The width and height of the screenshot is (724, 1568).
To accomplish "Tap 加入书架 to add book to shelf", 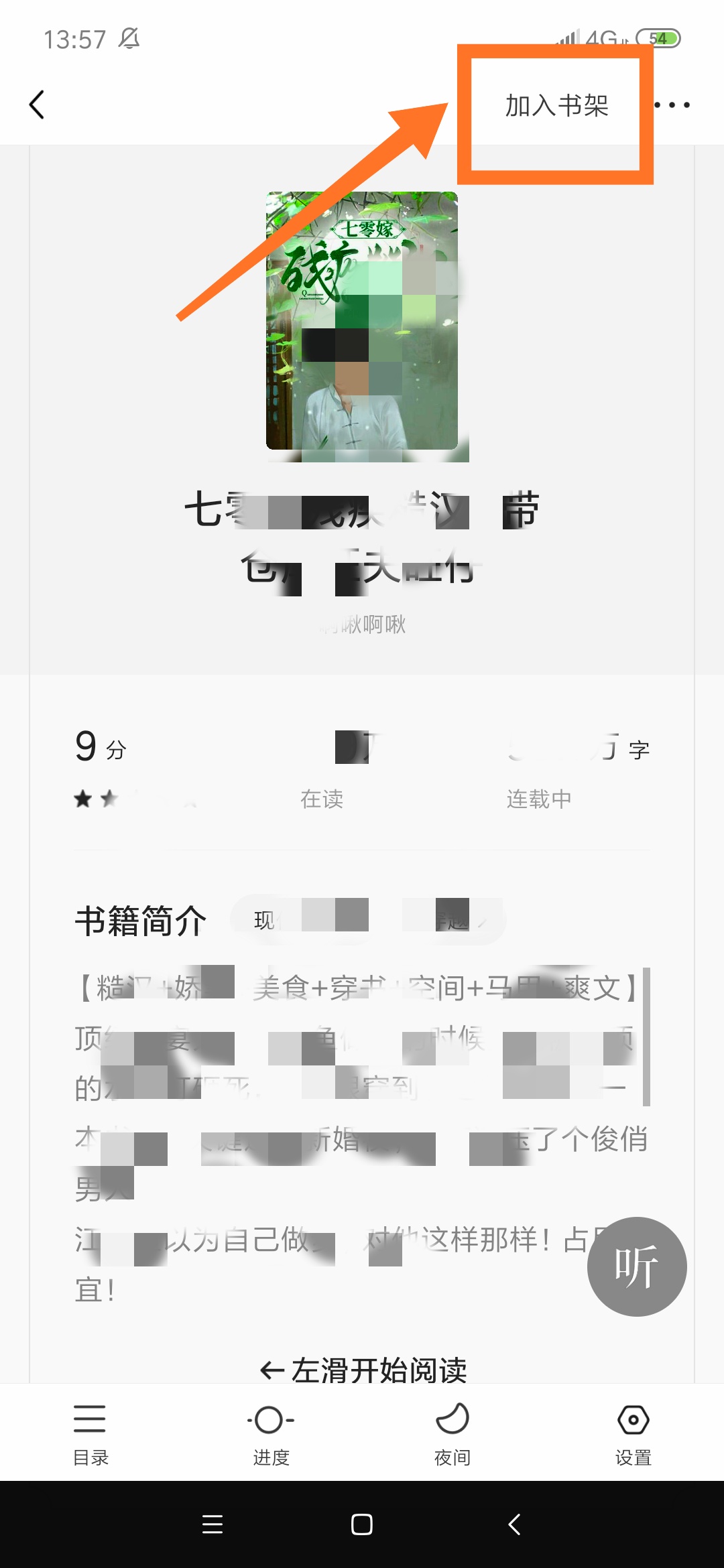I will pyautogui.click(x=556, y=106).
